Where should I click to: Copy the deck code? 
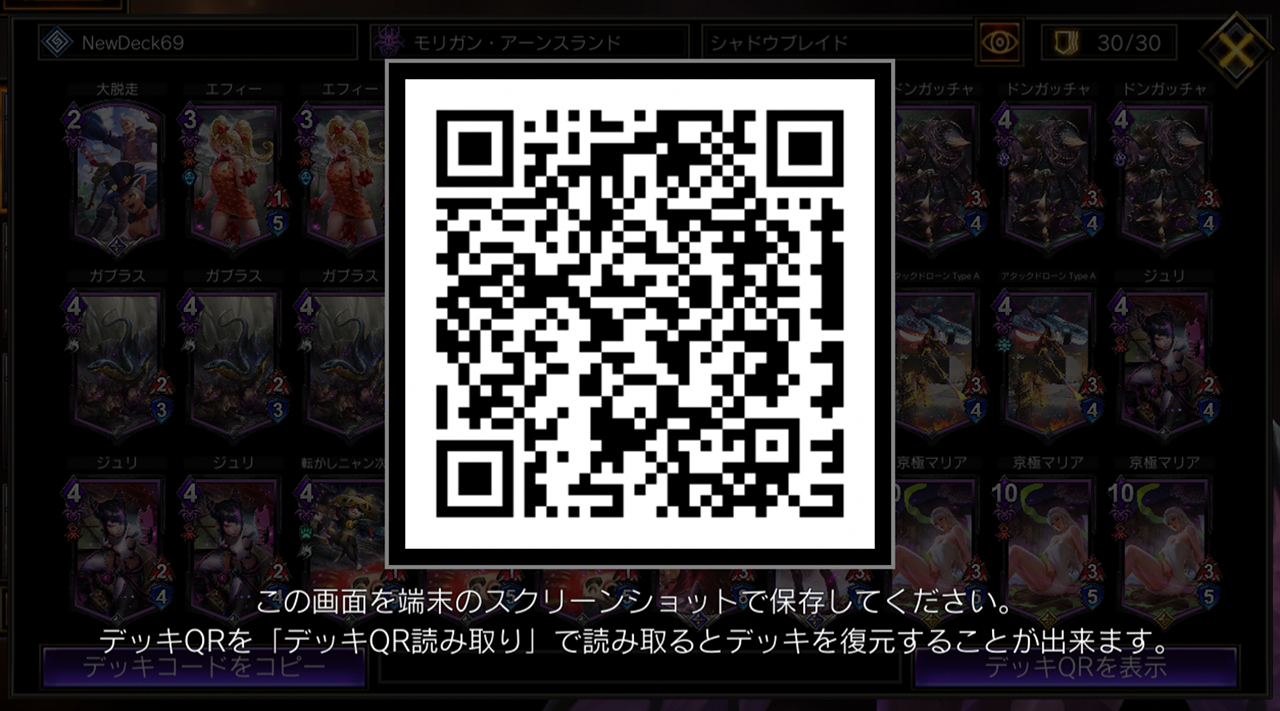[x=204, y=666]
